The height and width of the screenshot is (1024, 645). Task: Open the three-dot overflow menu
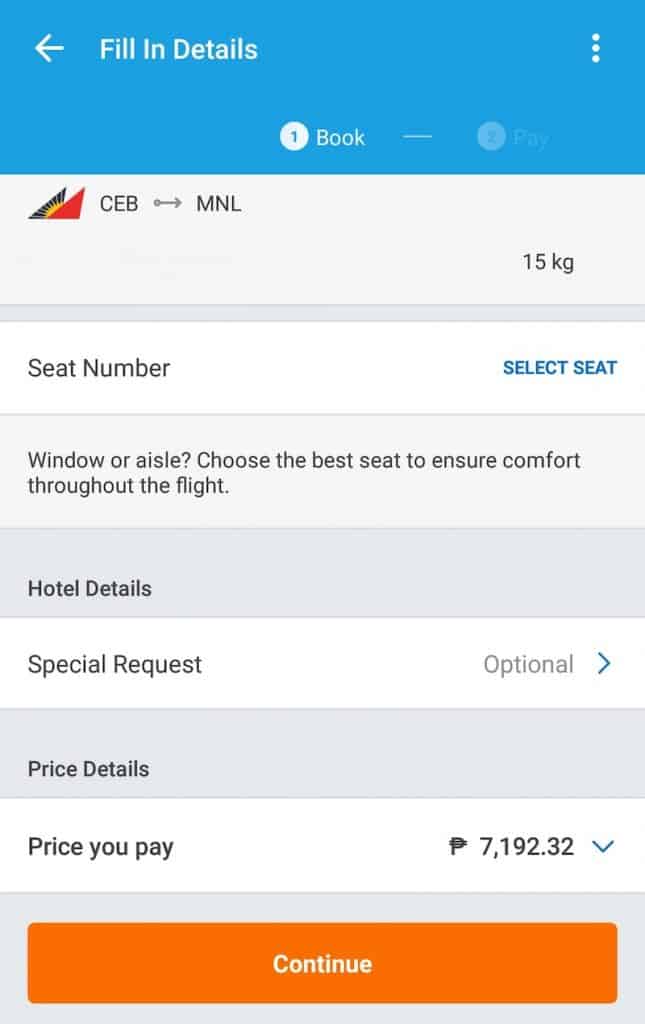point(596,49)
